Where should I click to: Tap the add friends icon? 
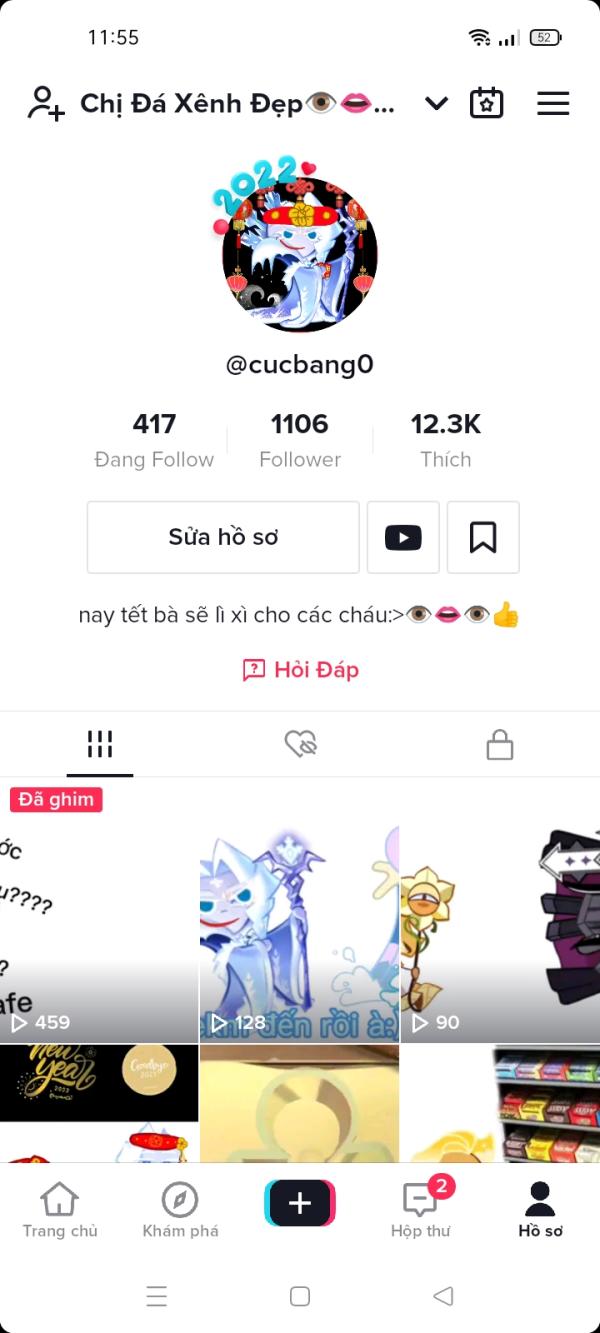pyautogui.click(x=46, y=104)
